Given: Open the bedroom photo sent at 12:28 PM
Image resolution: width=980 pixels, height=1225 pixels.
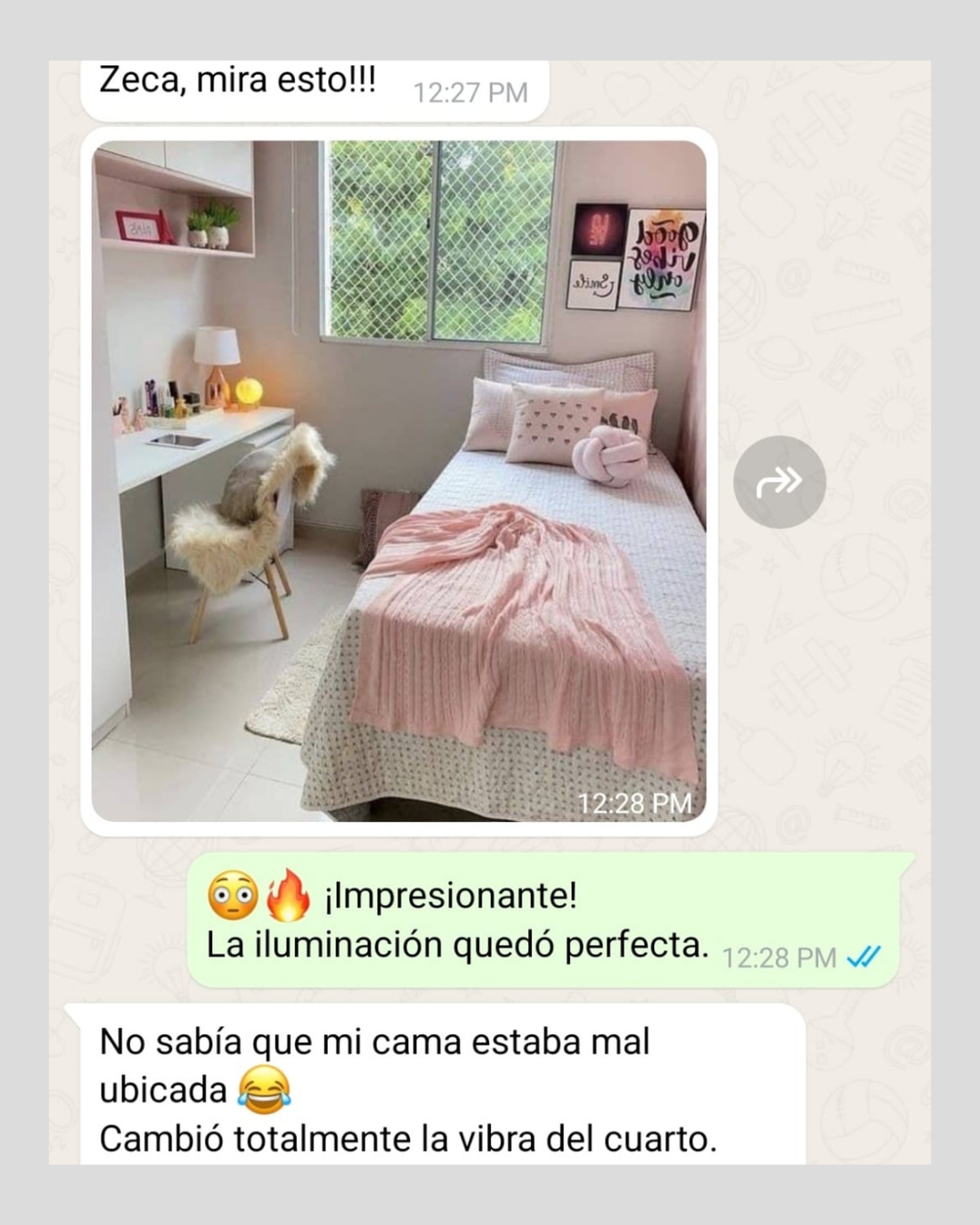Looking at the screenshot, I should pos(399,481).
